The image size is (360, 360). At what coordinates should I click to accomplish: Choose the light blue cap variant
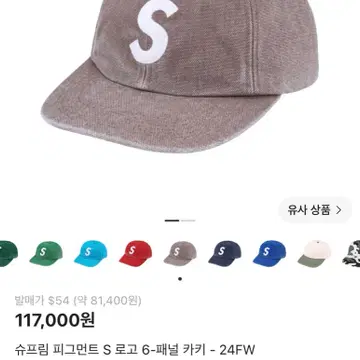pyautogui.click(x=90, y=253)
